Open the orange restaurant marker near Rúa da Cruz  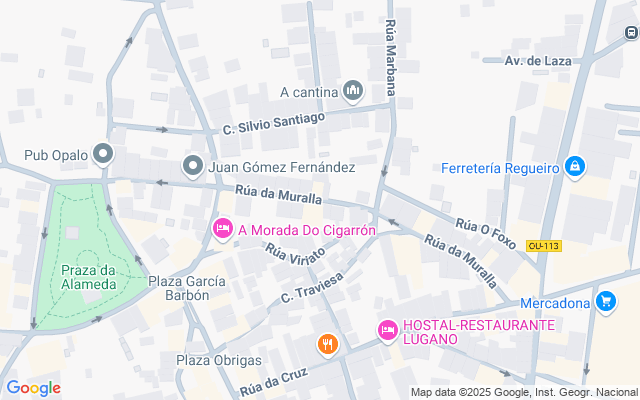[x=327, y=345]
